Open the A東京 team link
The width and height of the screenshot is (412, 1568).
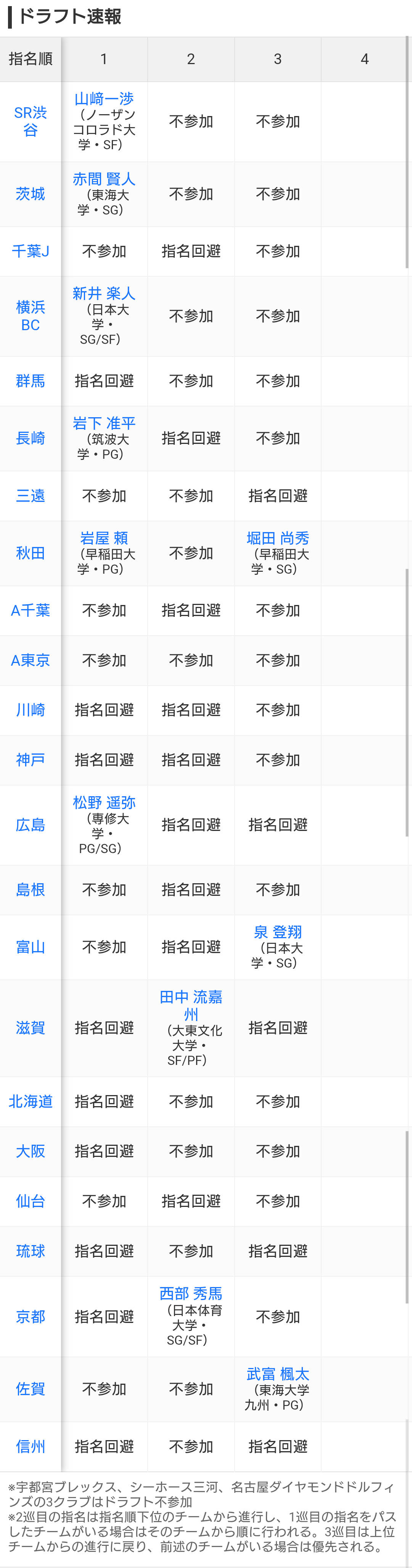click(31, 660)
